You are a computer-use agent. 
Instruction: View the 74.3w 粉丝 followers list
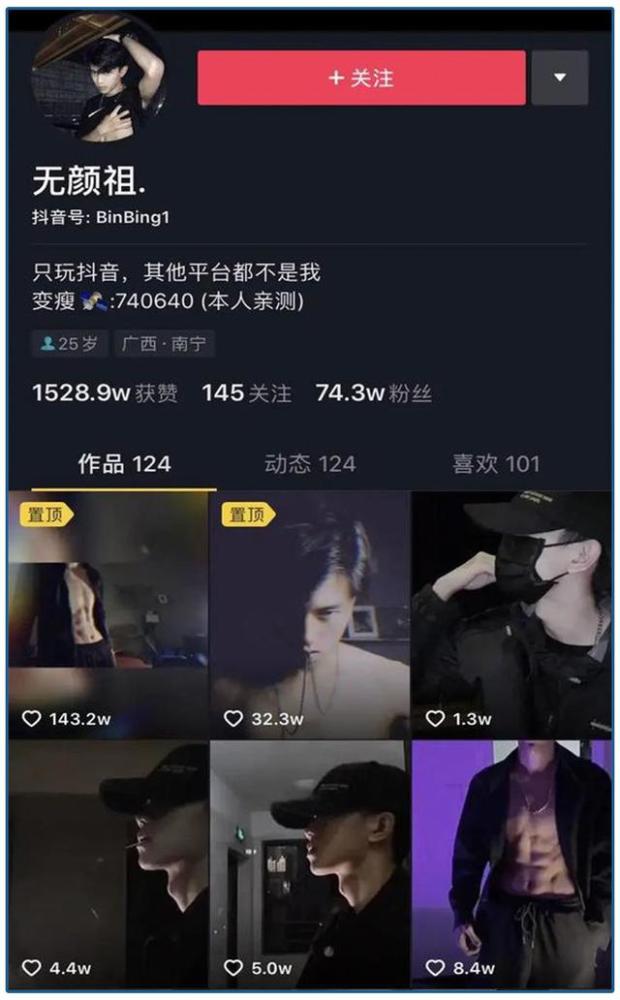(373, 394)
